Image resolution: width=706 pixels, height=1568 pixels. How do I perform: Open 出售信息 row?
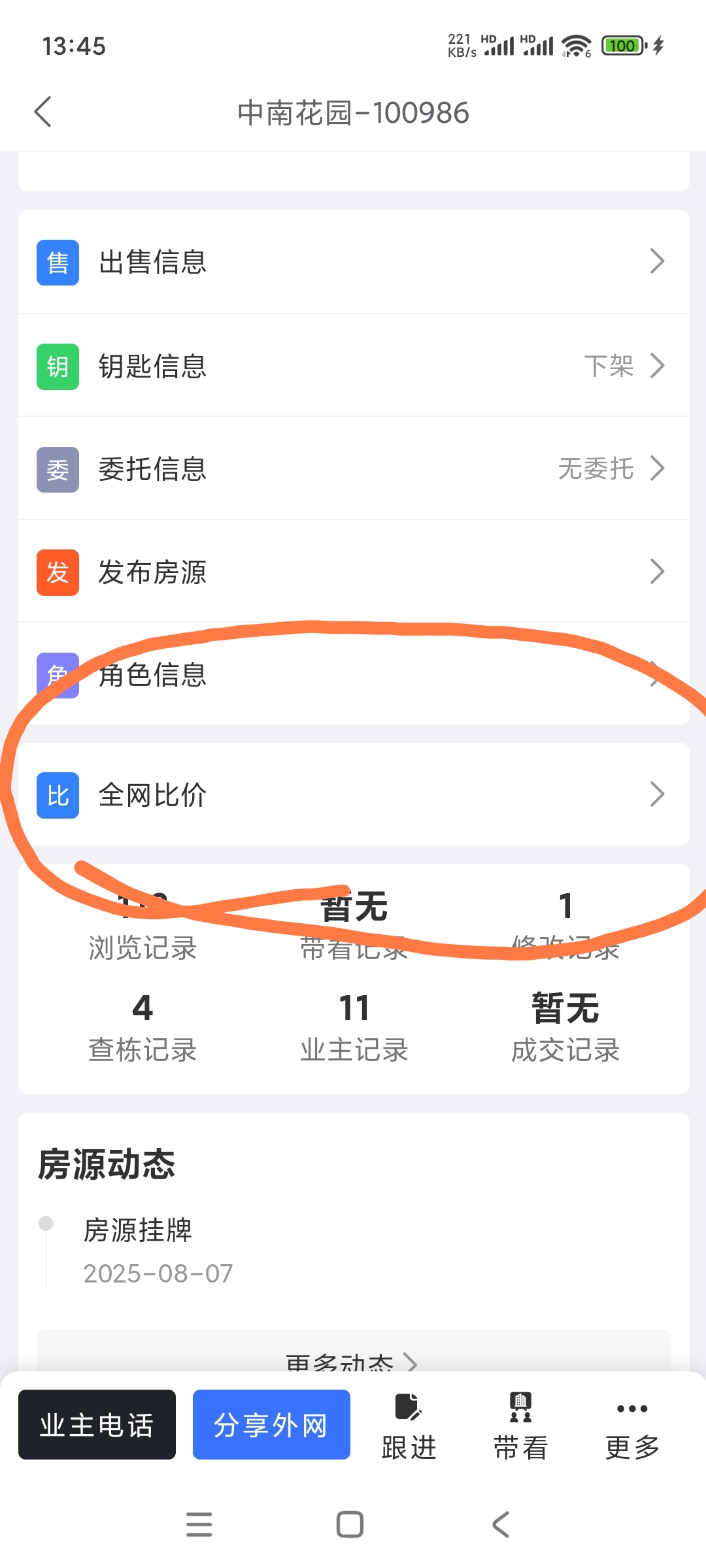point(353,262)
